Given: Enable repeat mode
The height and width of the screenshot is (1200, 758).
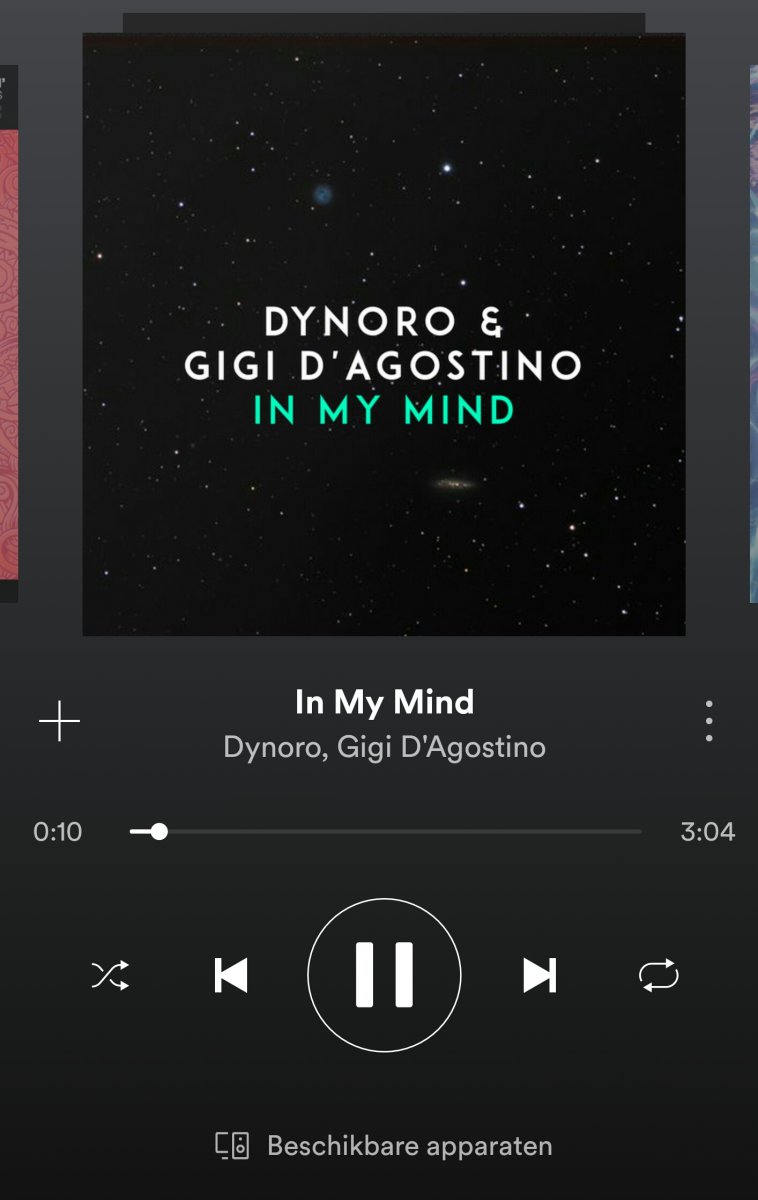Looking at the screenshot, I should click(x=658, y=975).
